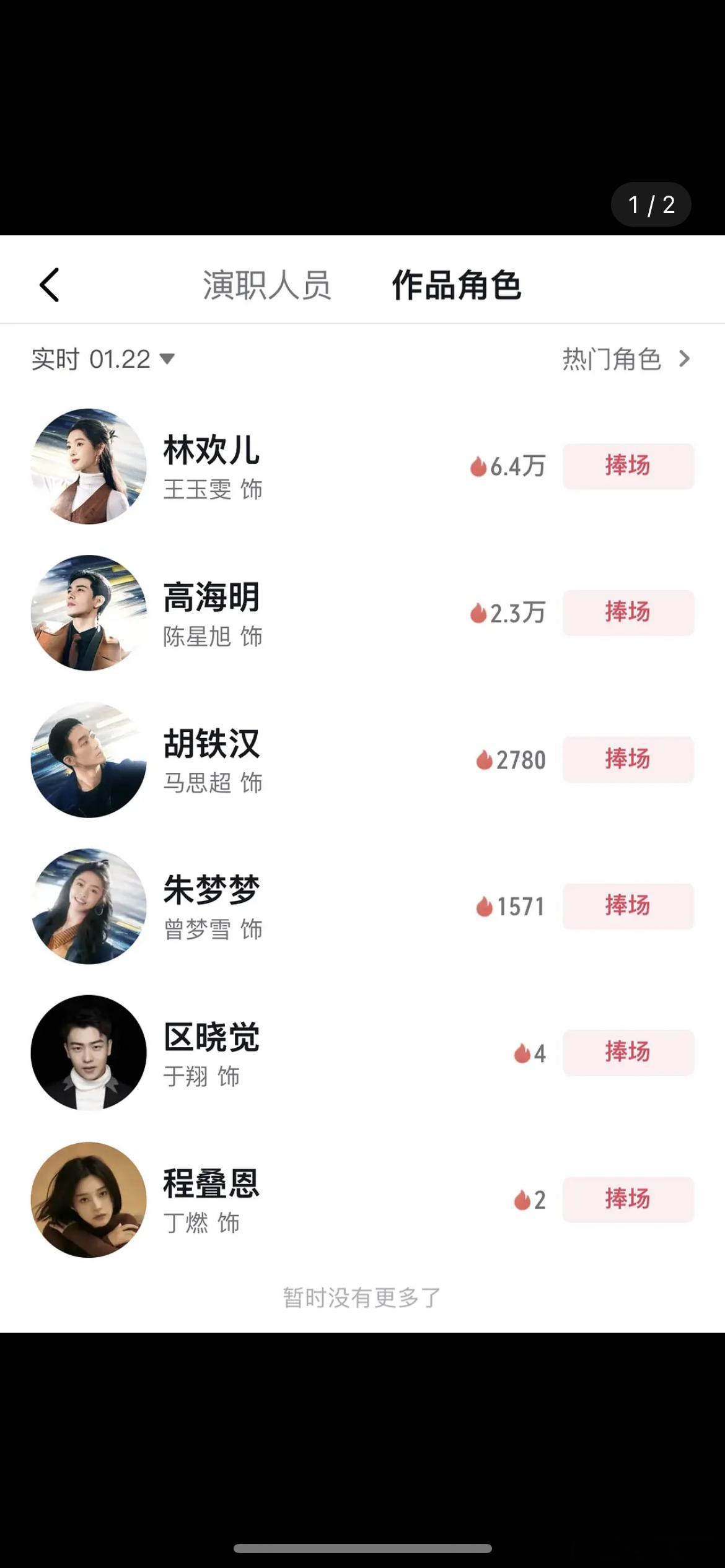Image resolution: width=725 pixels, height=1568 pixels.
Task: Toggle support for 区晓觉 via 捧场
Action: point(627,1053)
